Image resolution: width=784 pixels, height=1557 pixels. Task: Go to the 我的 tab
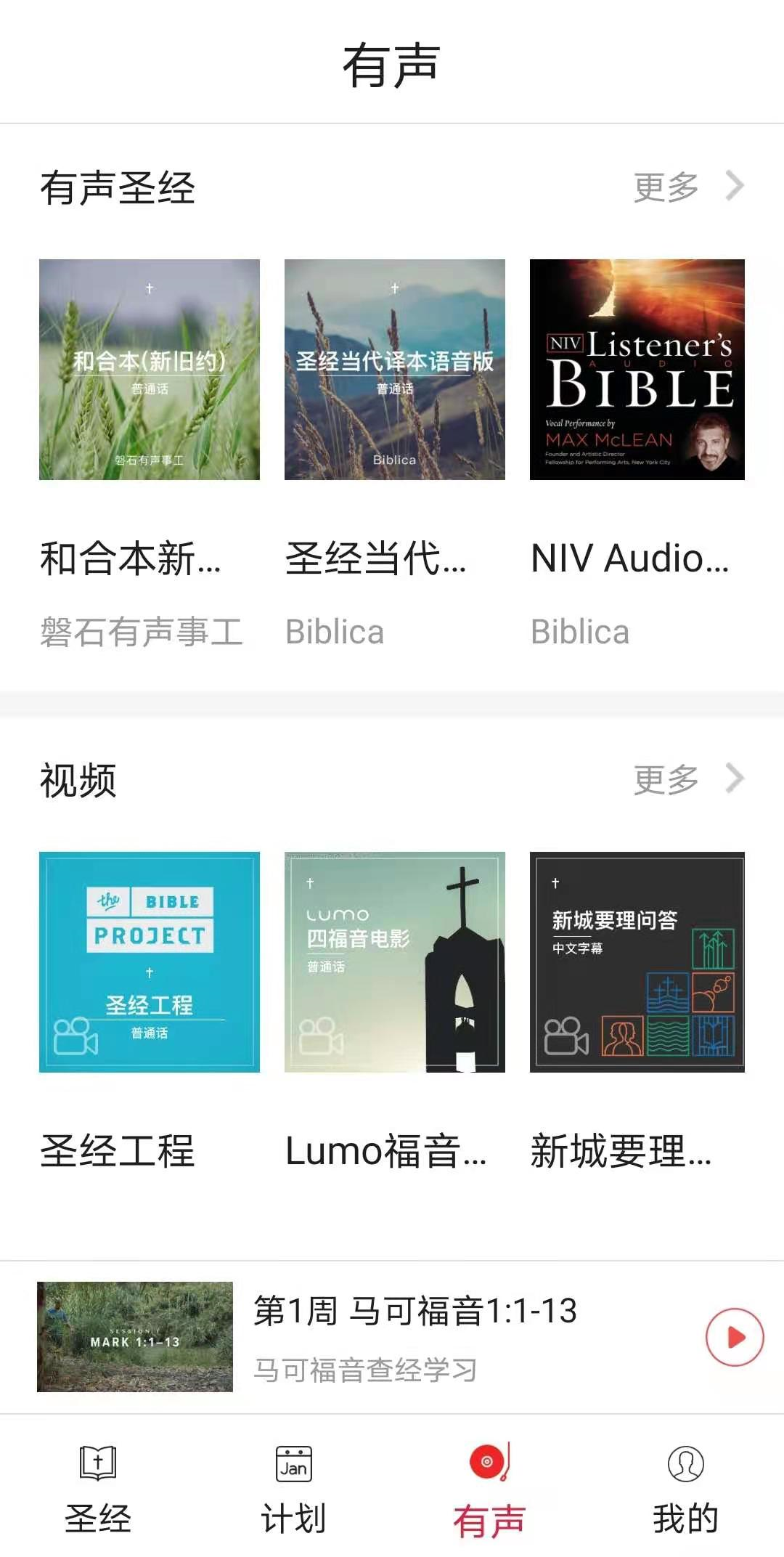coord(685,1487)
